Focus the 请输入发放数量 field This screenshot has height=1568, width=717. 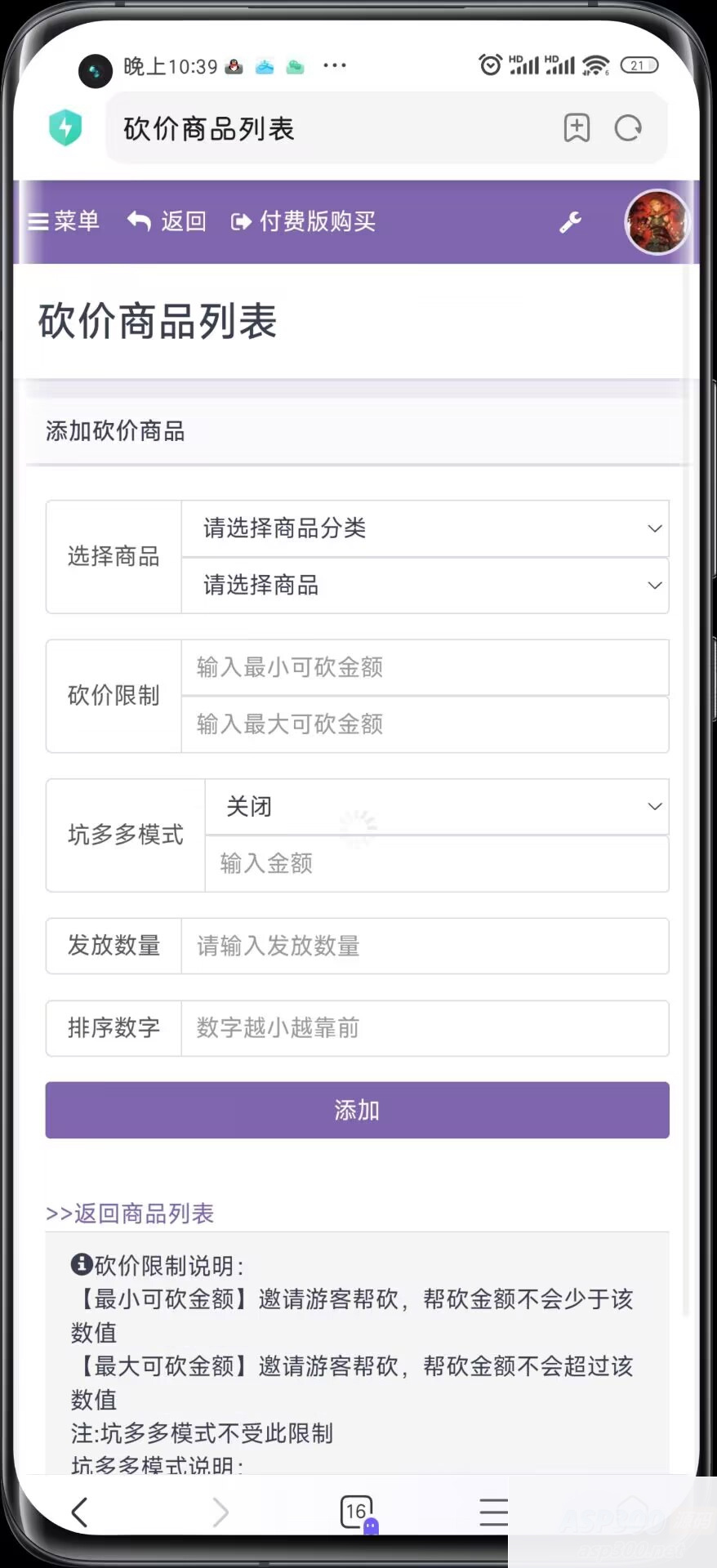425,946
